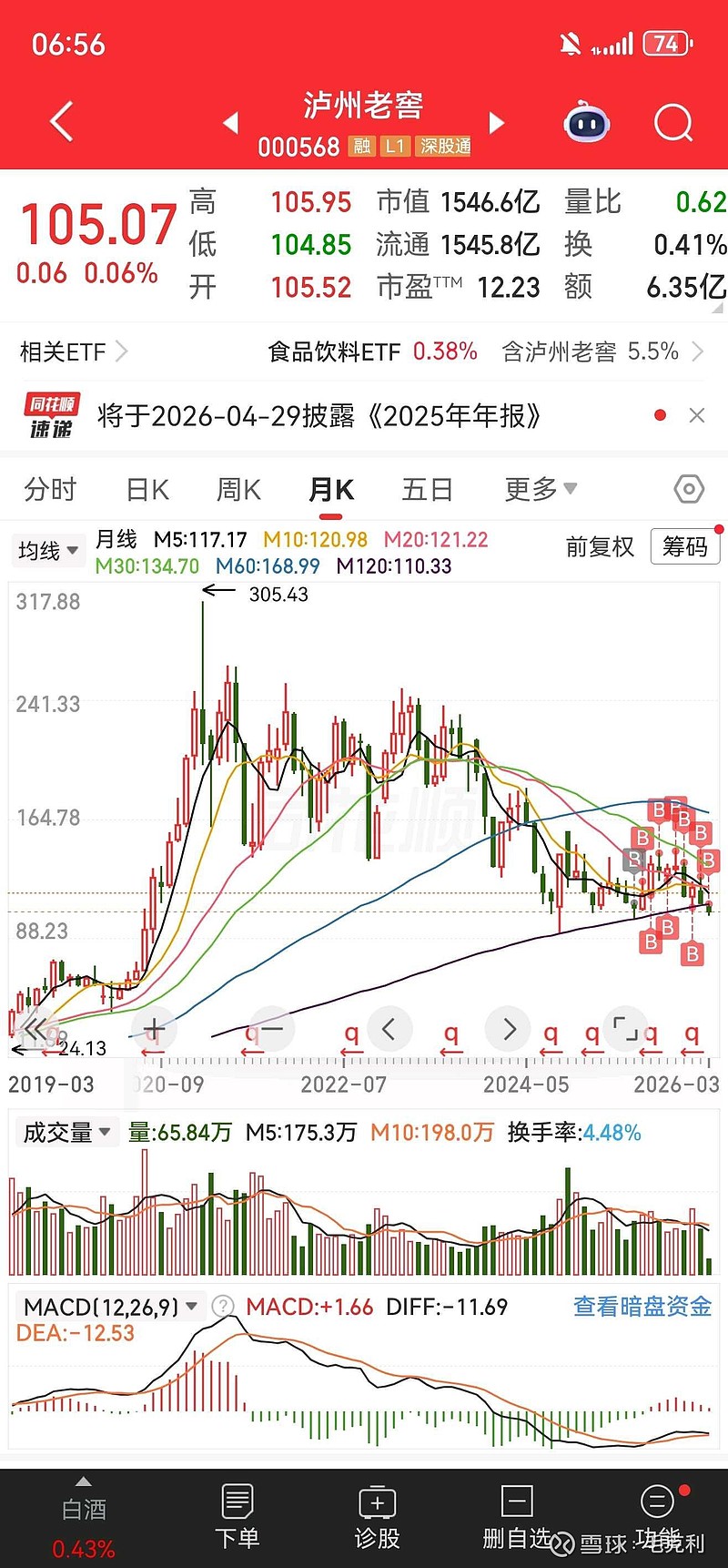Open the 成交量 indicator dropdown
Screen dimensions: 728x1568
click(x=66, y=1130)
